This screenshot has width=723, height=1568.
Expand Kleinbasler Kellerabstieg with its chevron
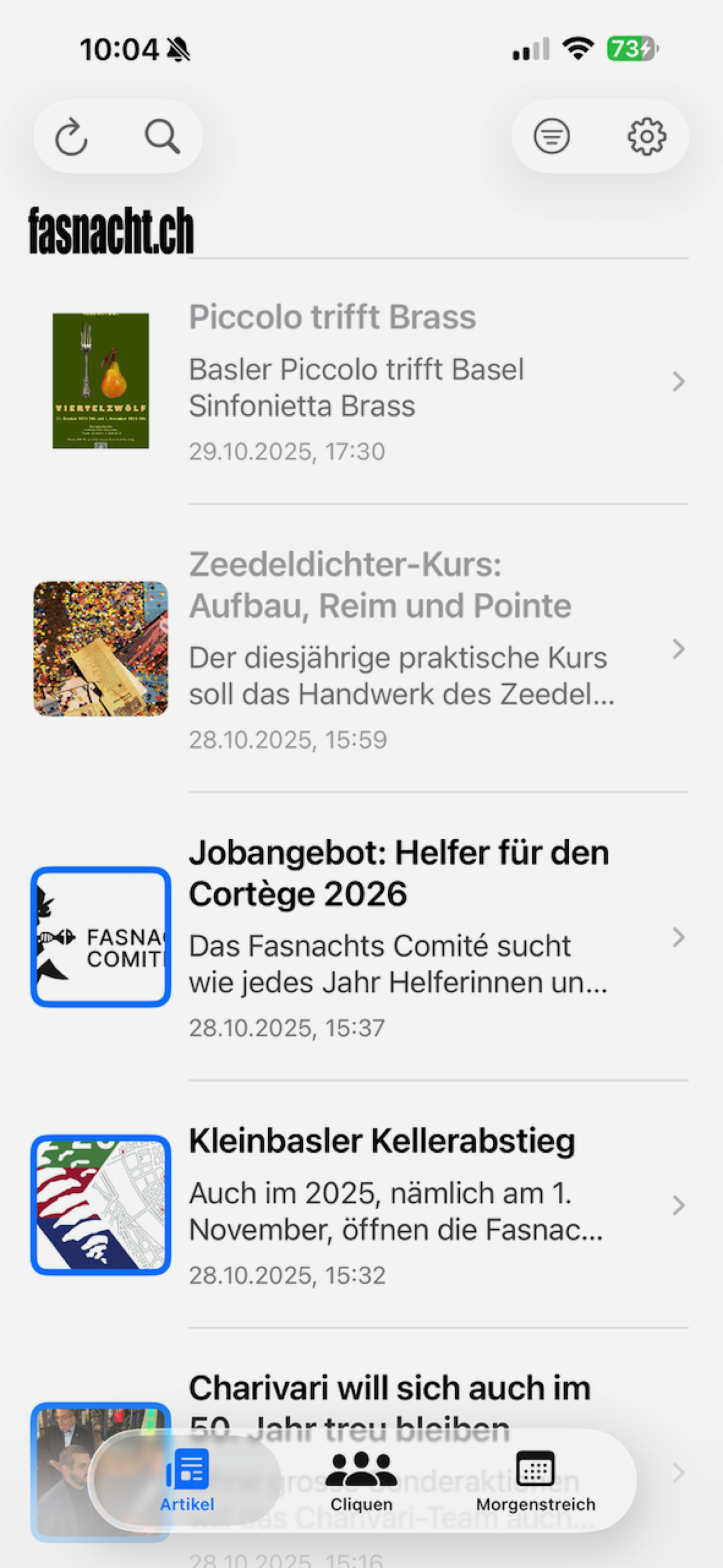(680, 1205)
